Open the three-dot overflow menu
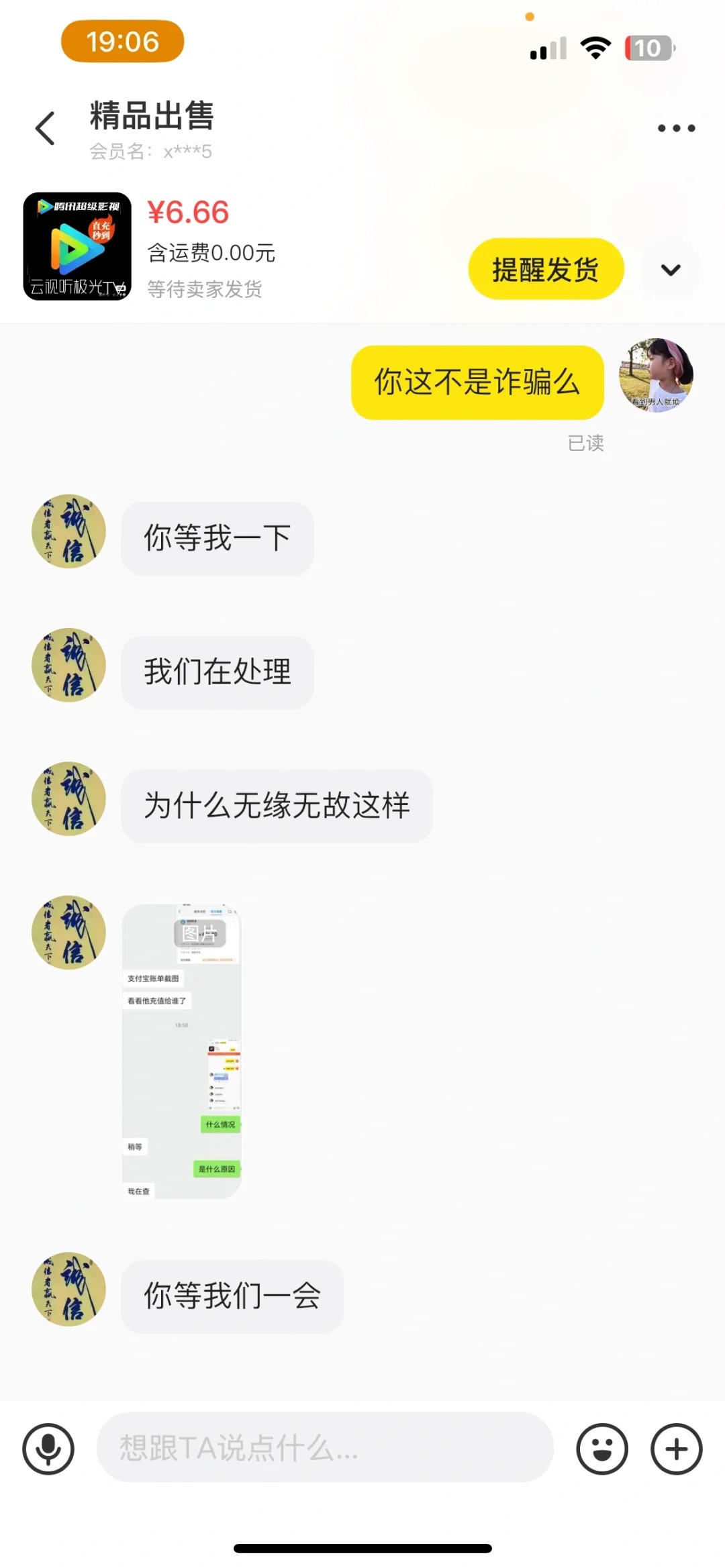 coord(676,128)
